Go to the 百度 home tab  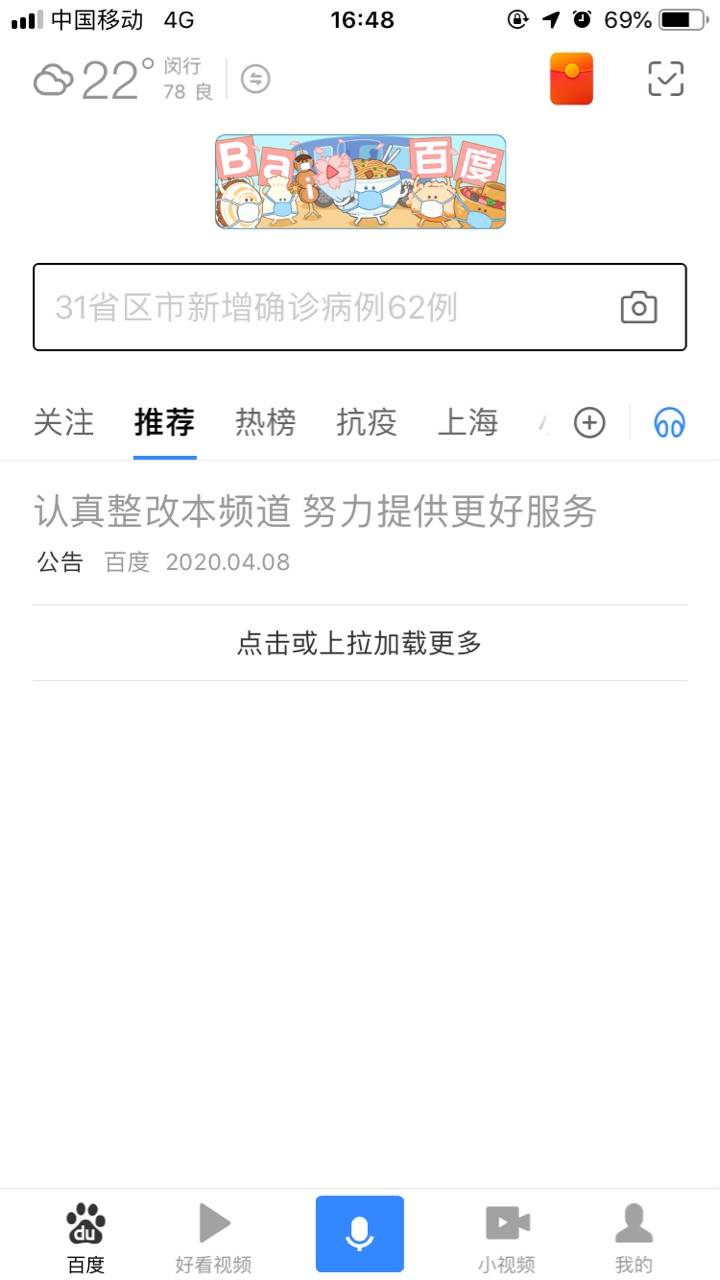86,1237
